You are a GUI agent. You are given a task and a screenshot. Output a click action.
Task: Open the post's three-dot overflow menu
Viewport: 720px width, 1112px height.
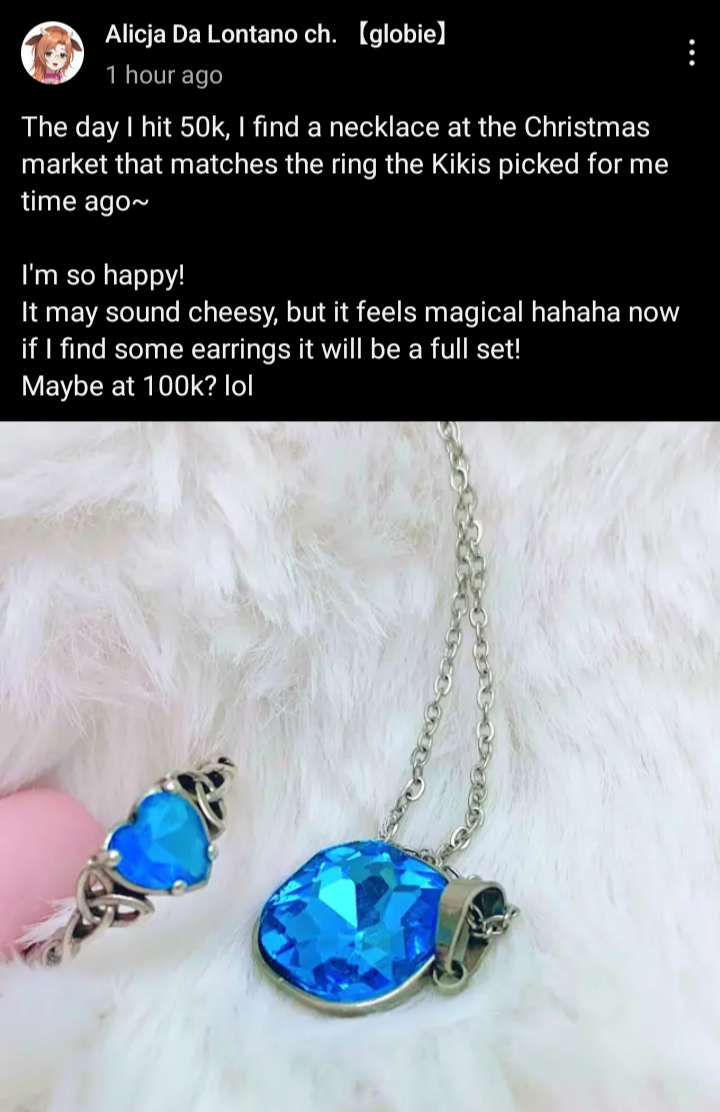pos(692,53)
